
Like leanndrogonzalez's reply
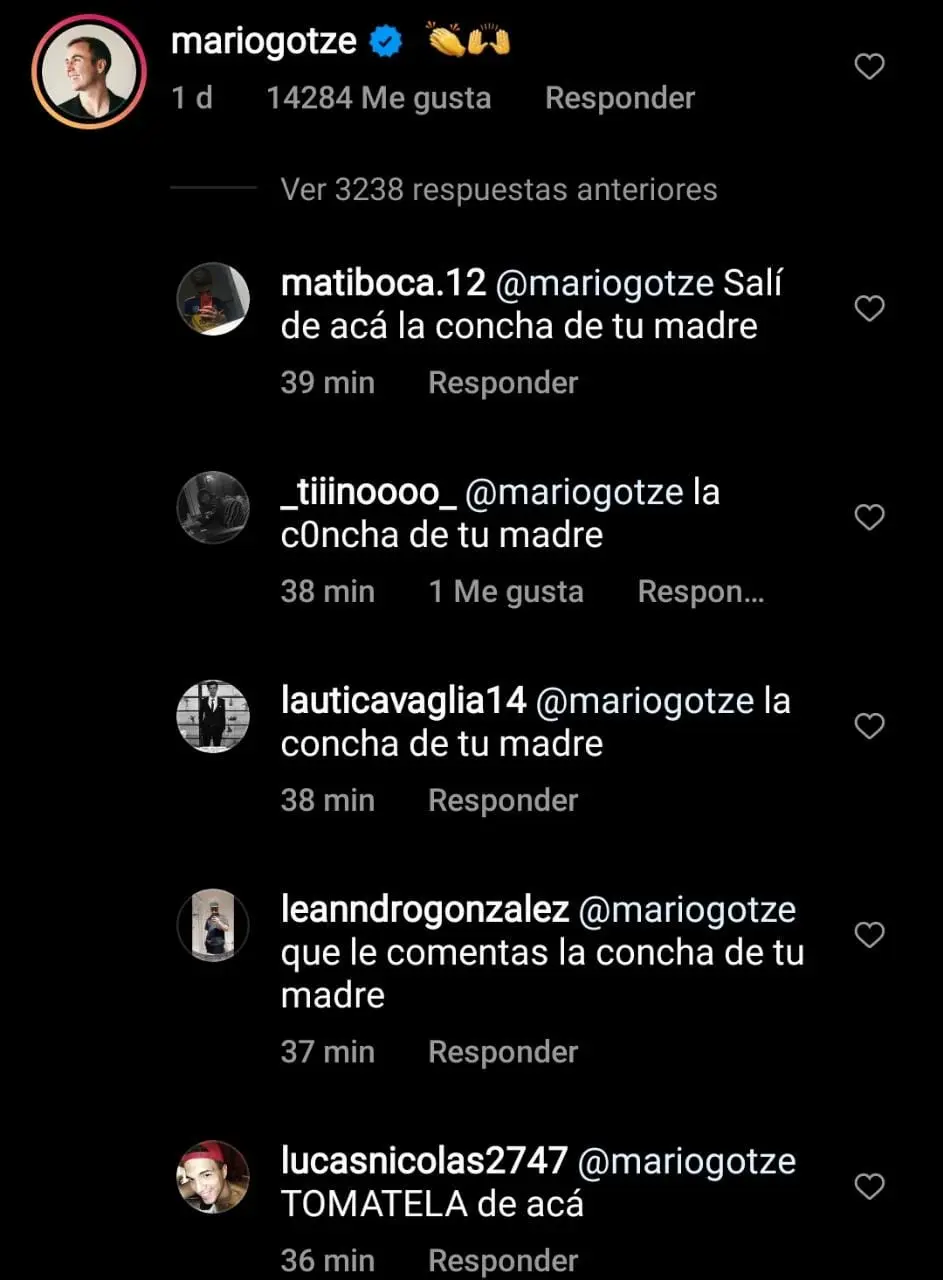pos(870,935)
